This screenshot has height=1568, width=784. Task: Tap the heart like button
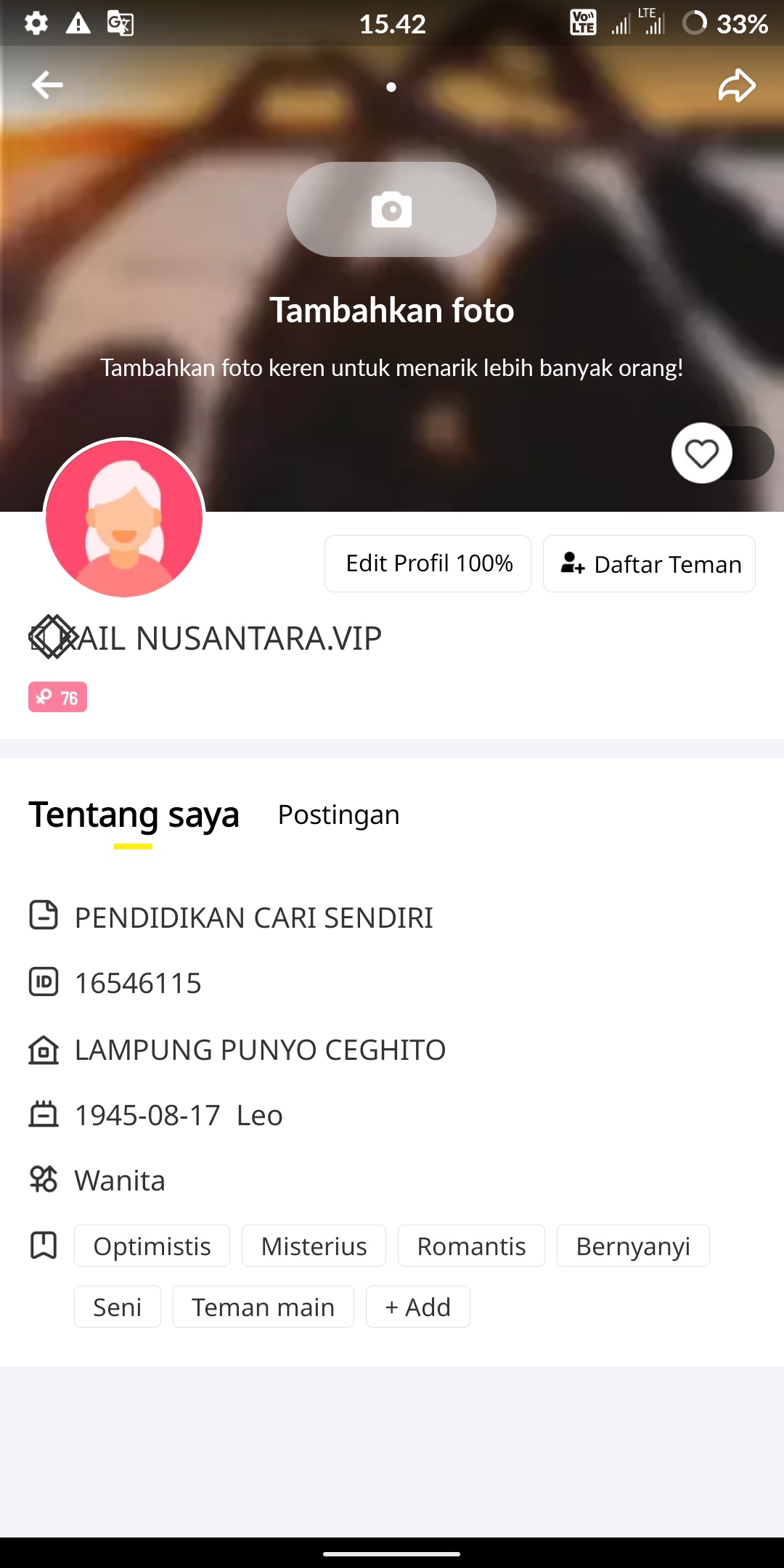coord(702,454)
